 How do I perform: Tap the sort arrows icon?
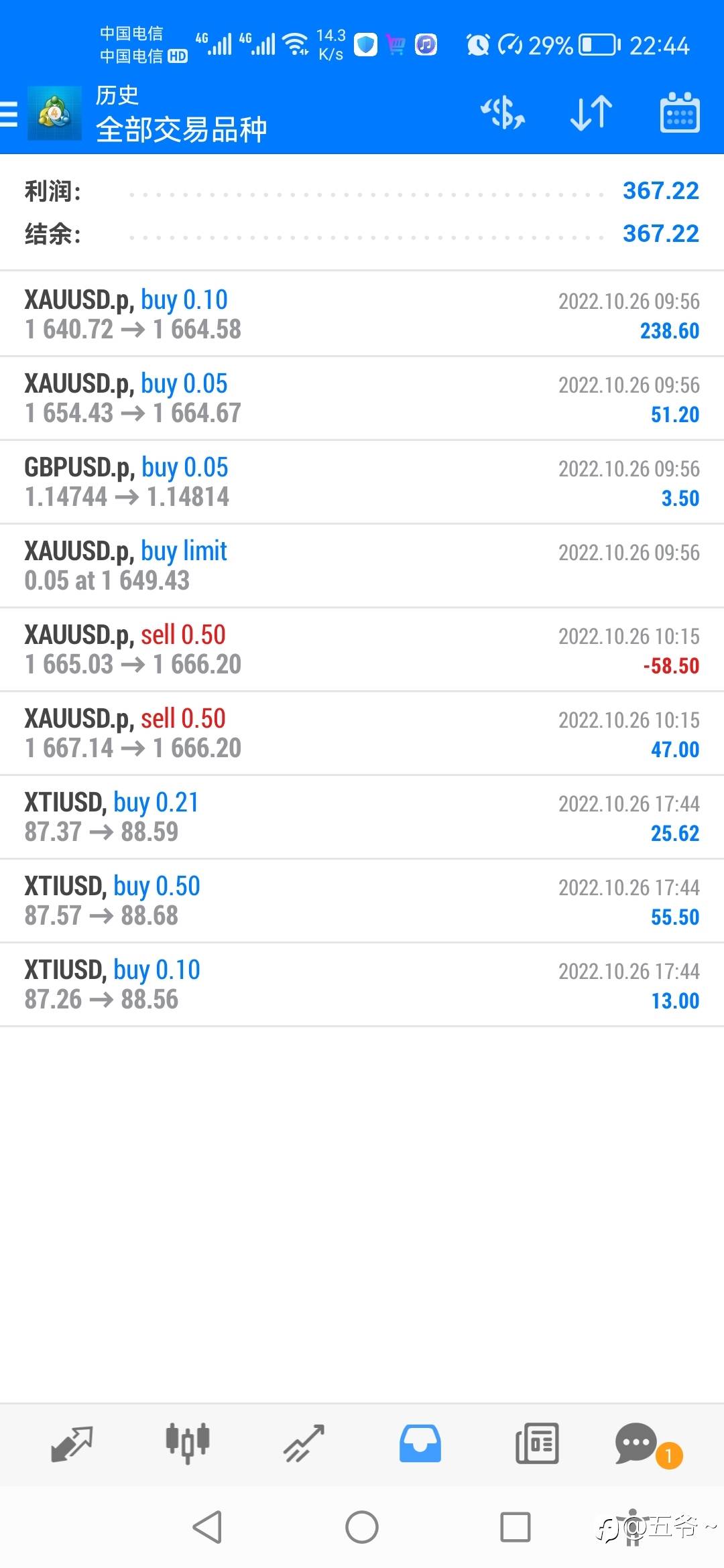591,113
